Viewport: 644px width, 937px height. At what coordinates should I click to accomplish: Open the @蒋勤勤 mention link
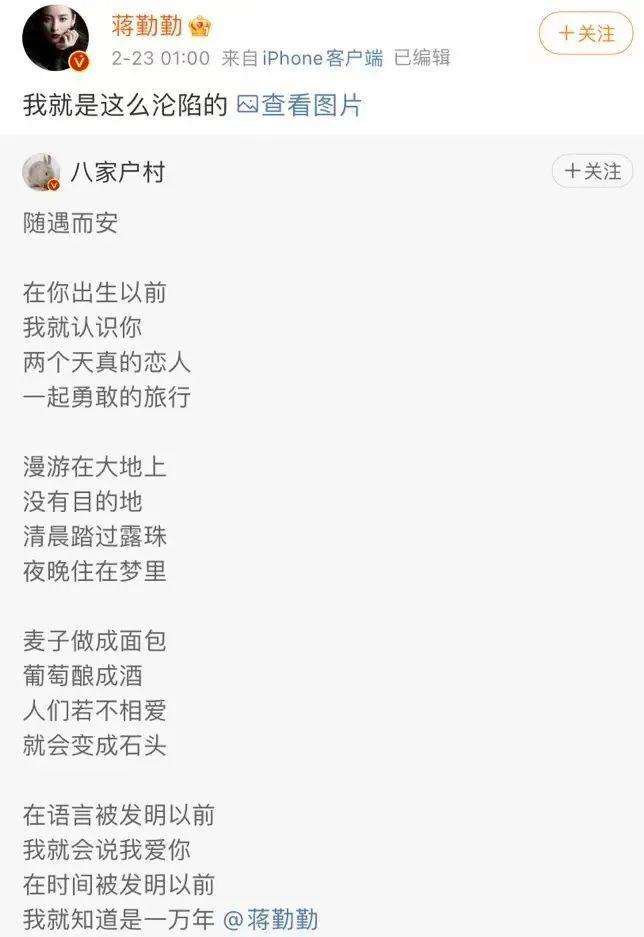tap(270, 919)
